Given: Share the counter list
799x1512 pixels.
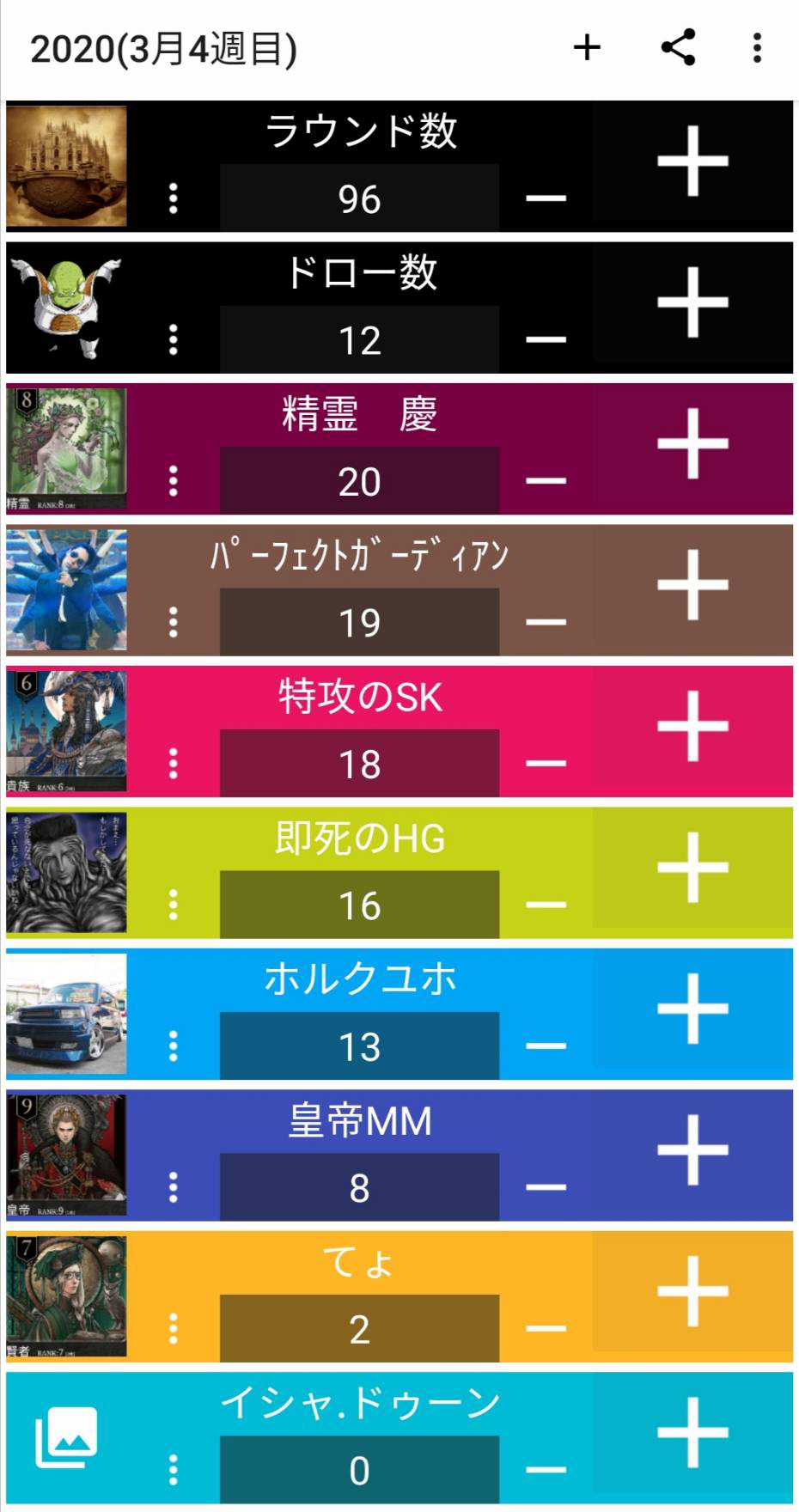Looking at the screenshot, I should [678, 48].
